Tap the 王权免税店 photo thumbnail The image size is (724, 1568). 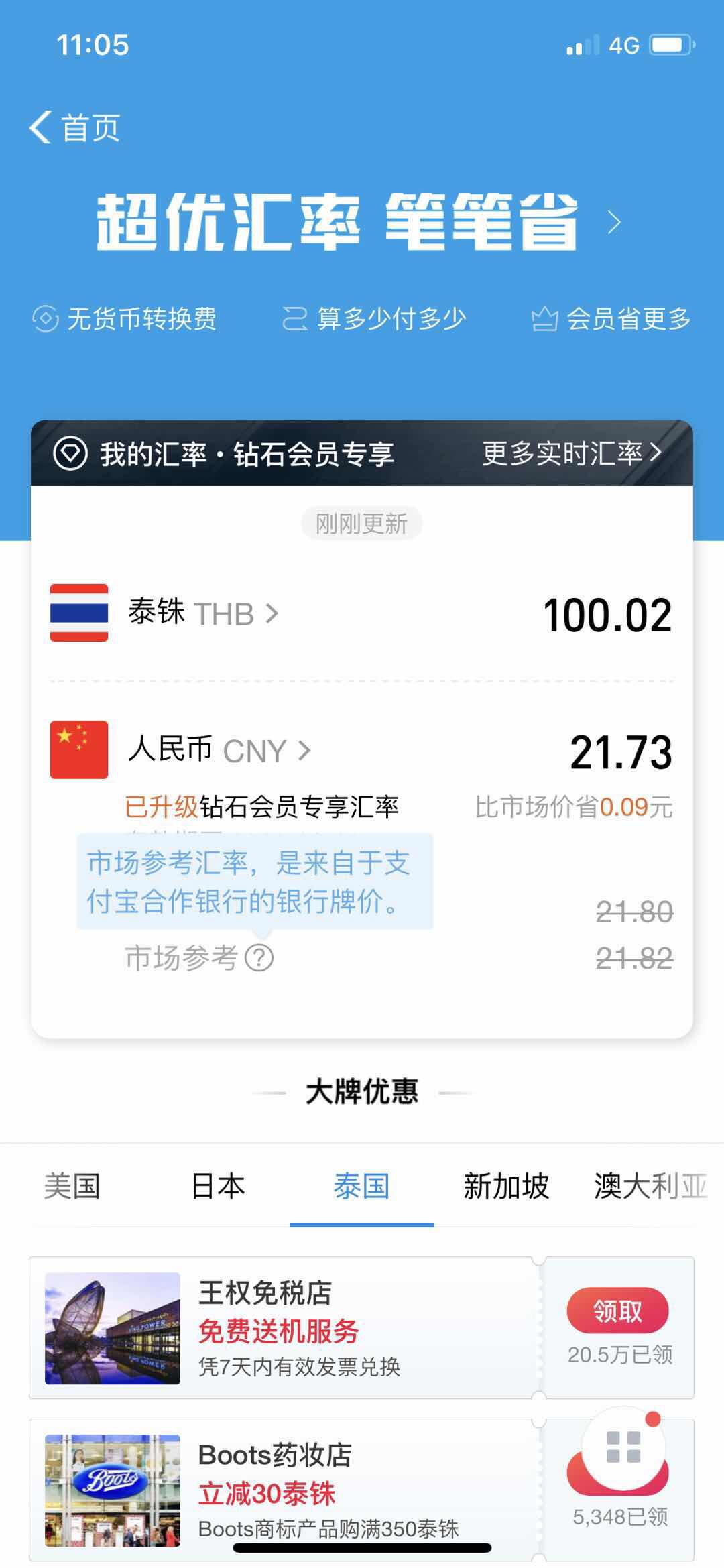(111, 1329)
